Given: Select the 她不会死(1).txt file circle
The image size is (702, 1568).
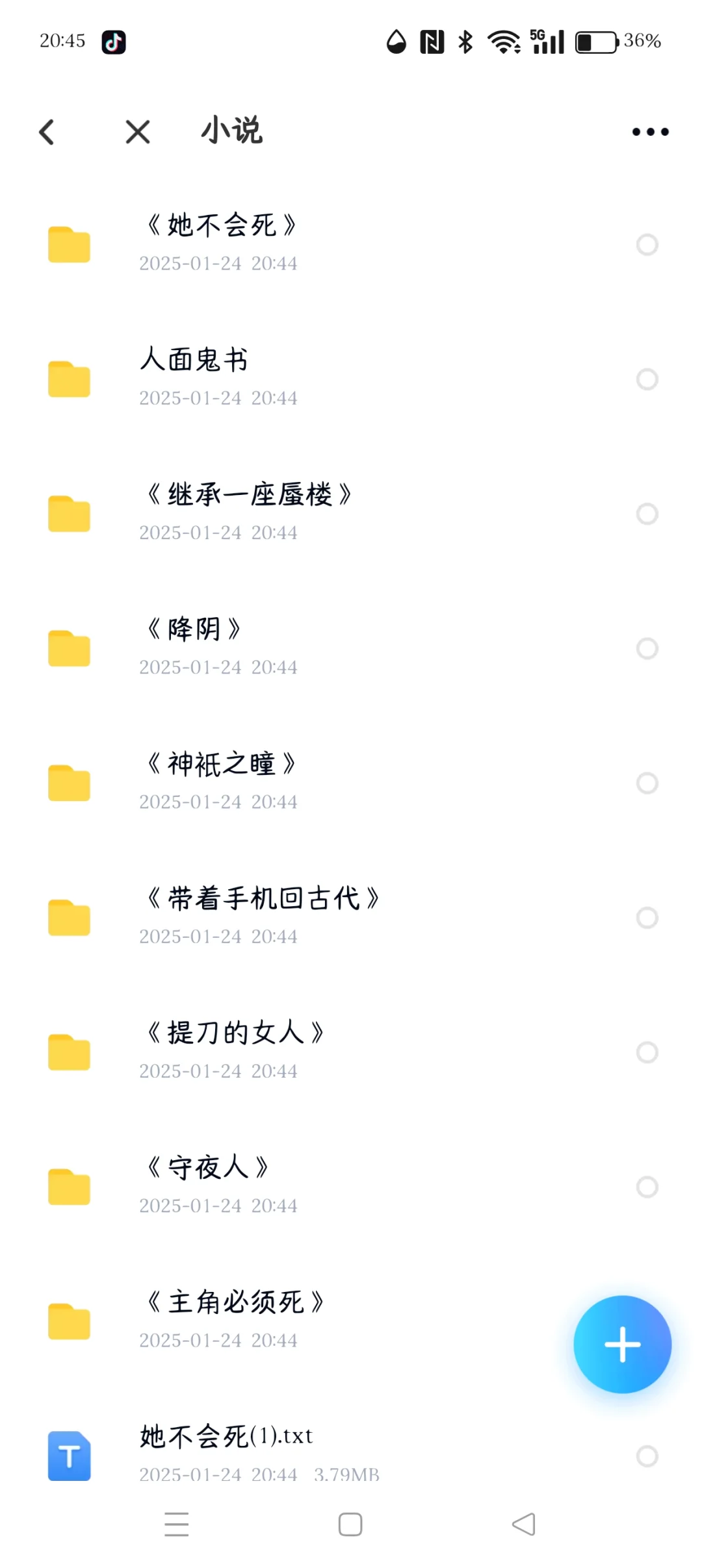Looking at the screenshot, I should [647, 1456].
